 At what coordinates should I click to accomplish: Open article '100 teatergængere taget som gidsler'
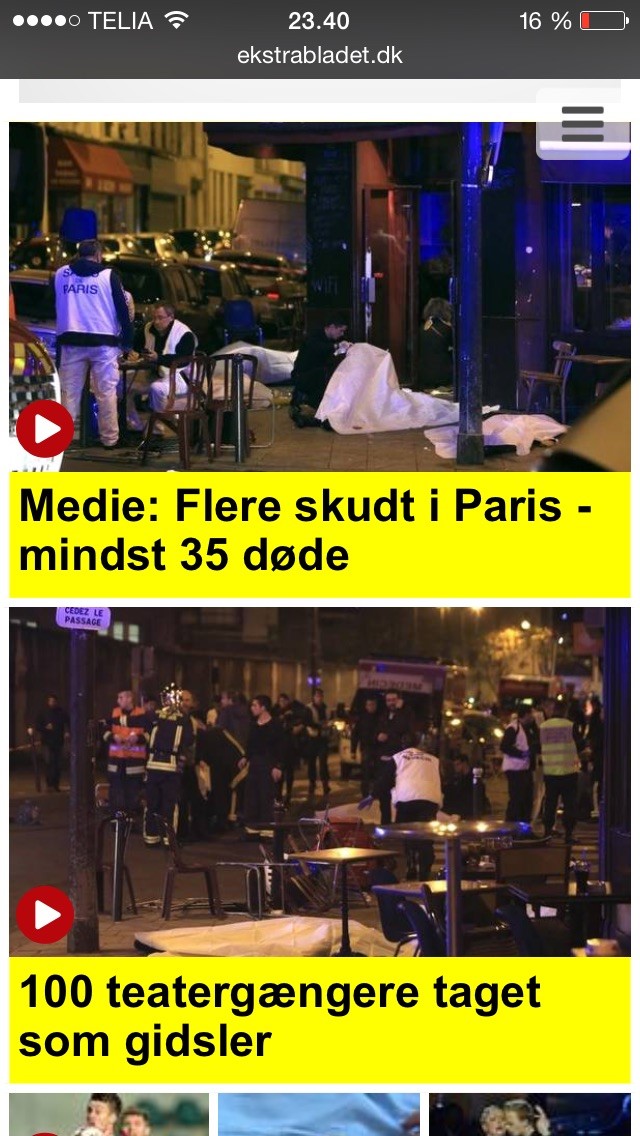click(280, 1017)
